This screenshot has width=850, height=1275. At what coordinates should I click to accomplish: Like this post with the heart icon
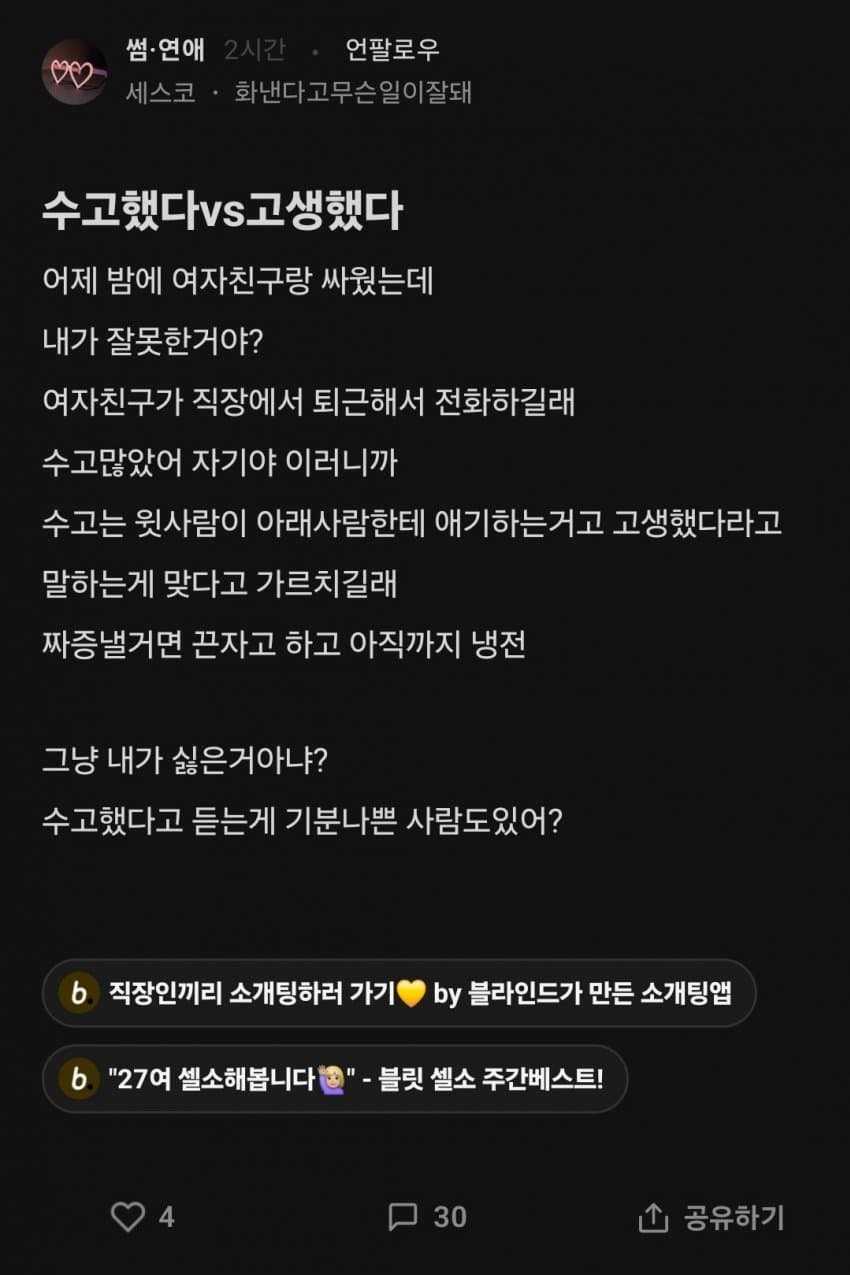tap(128, 1217)
